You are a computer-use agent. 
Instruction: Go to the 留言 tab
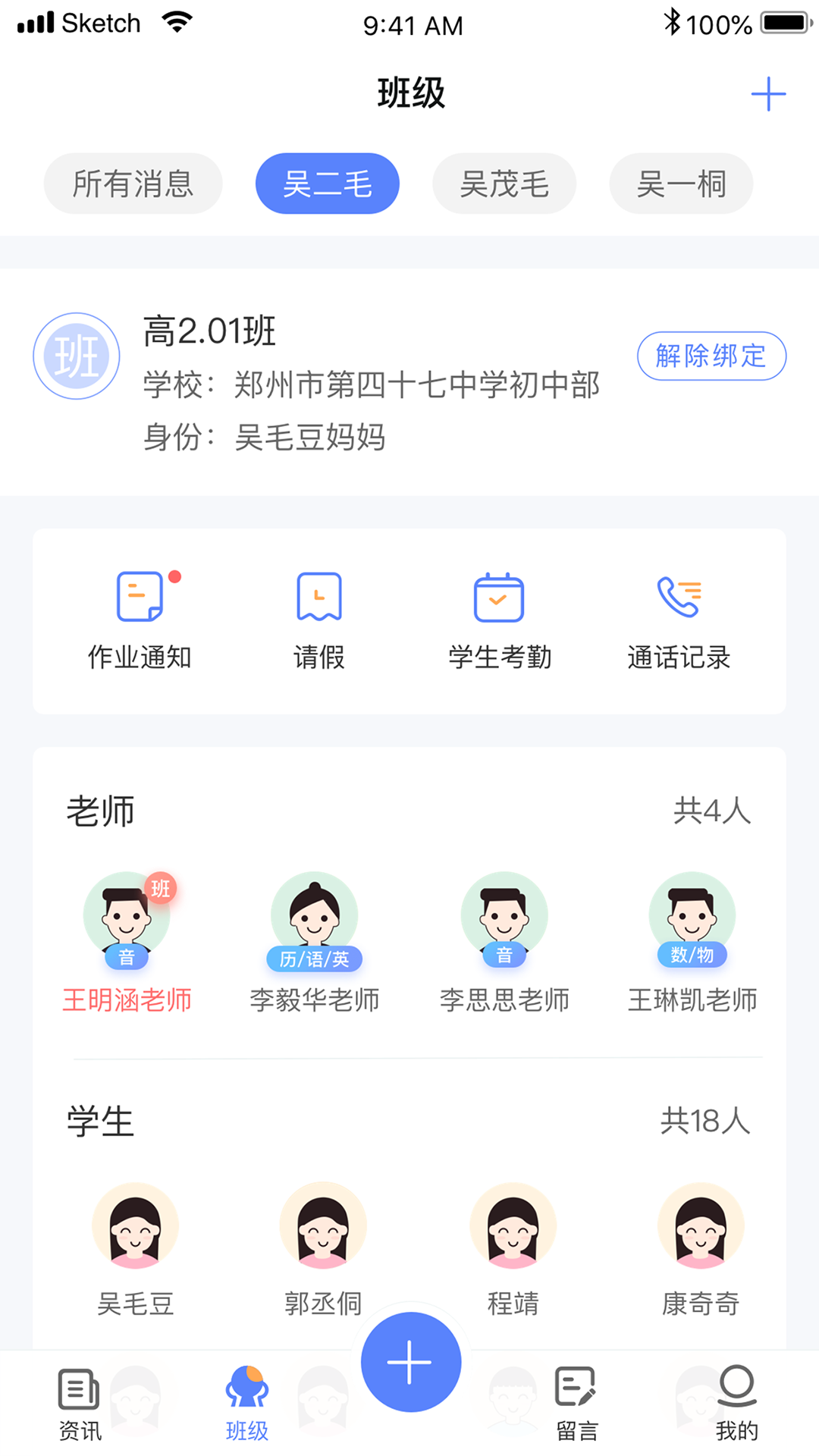pos(576,1404)
